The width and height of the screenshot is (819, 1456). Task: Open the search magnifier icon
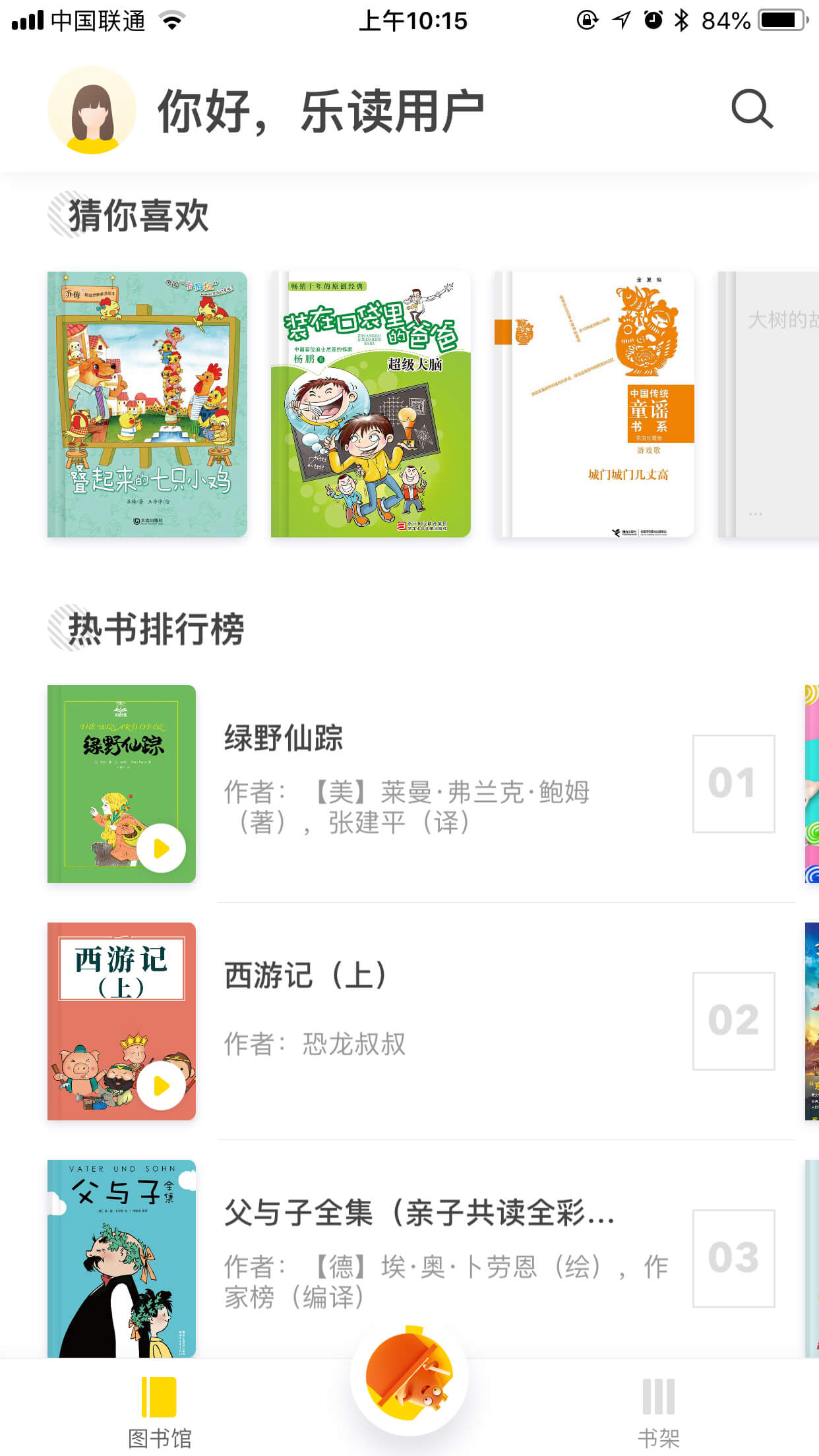pos(752,109)
